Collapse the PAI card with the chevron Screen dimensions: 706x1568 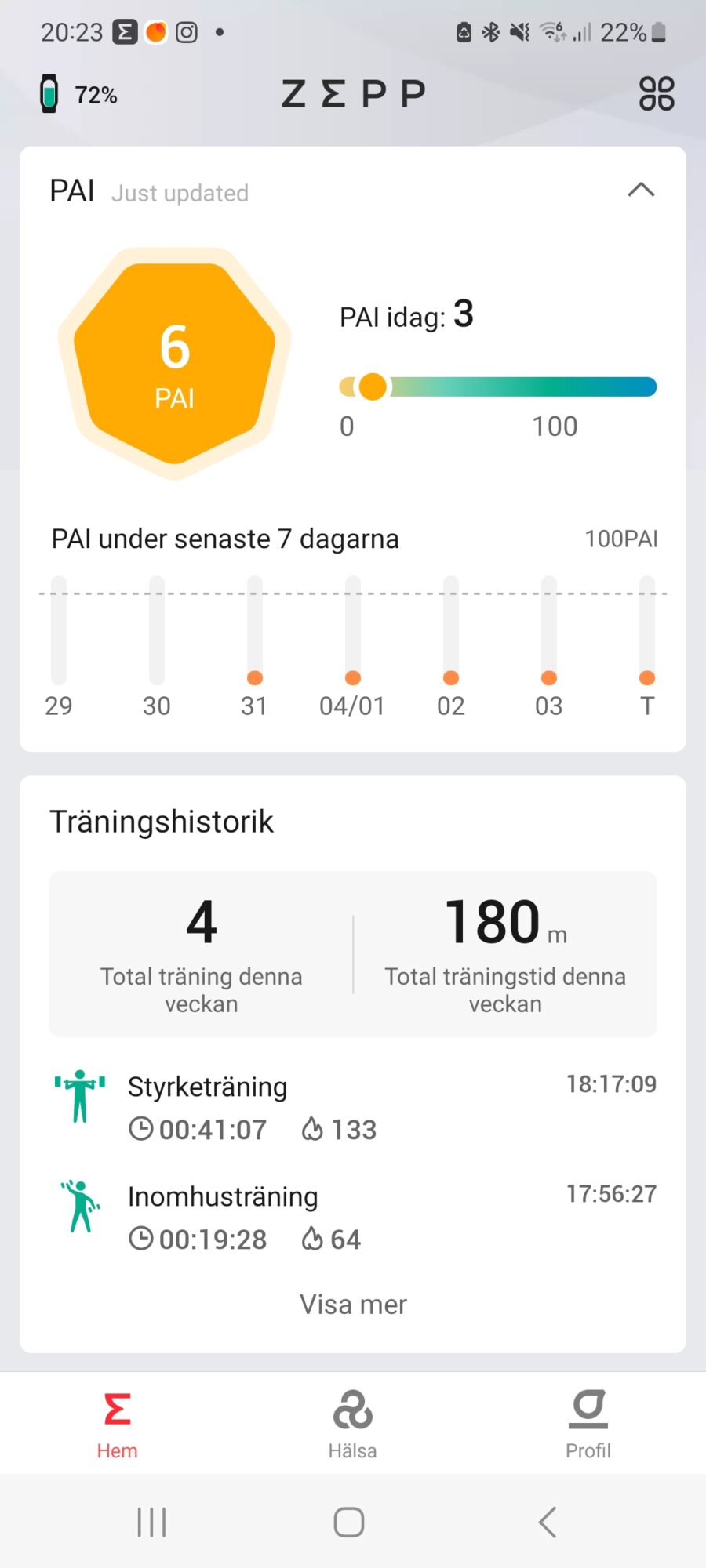tap(641, 190)
